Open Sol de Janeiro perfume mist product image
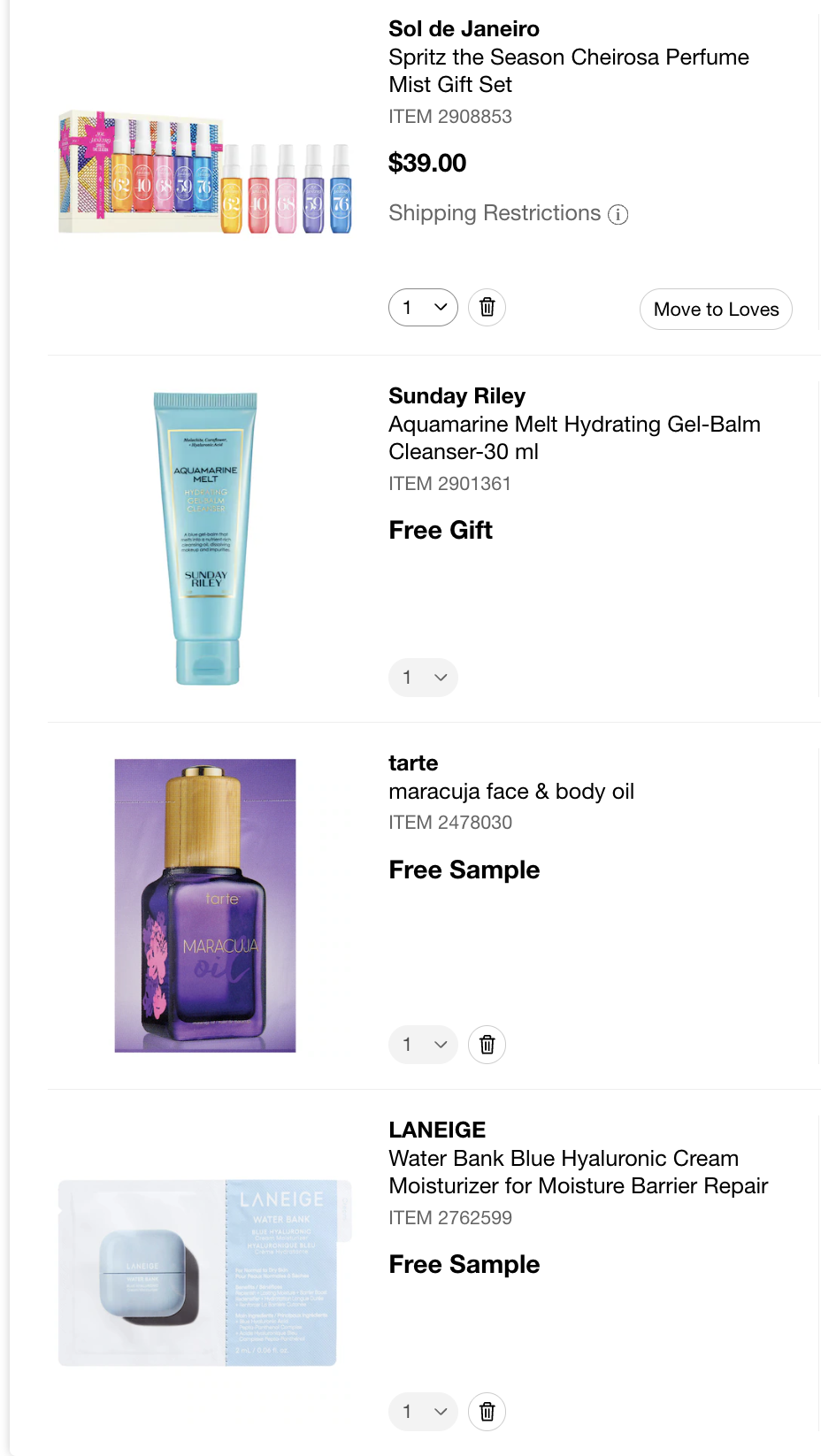Screen dimensions: 821x1456 (x=205, y=172)
